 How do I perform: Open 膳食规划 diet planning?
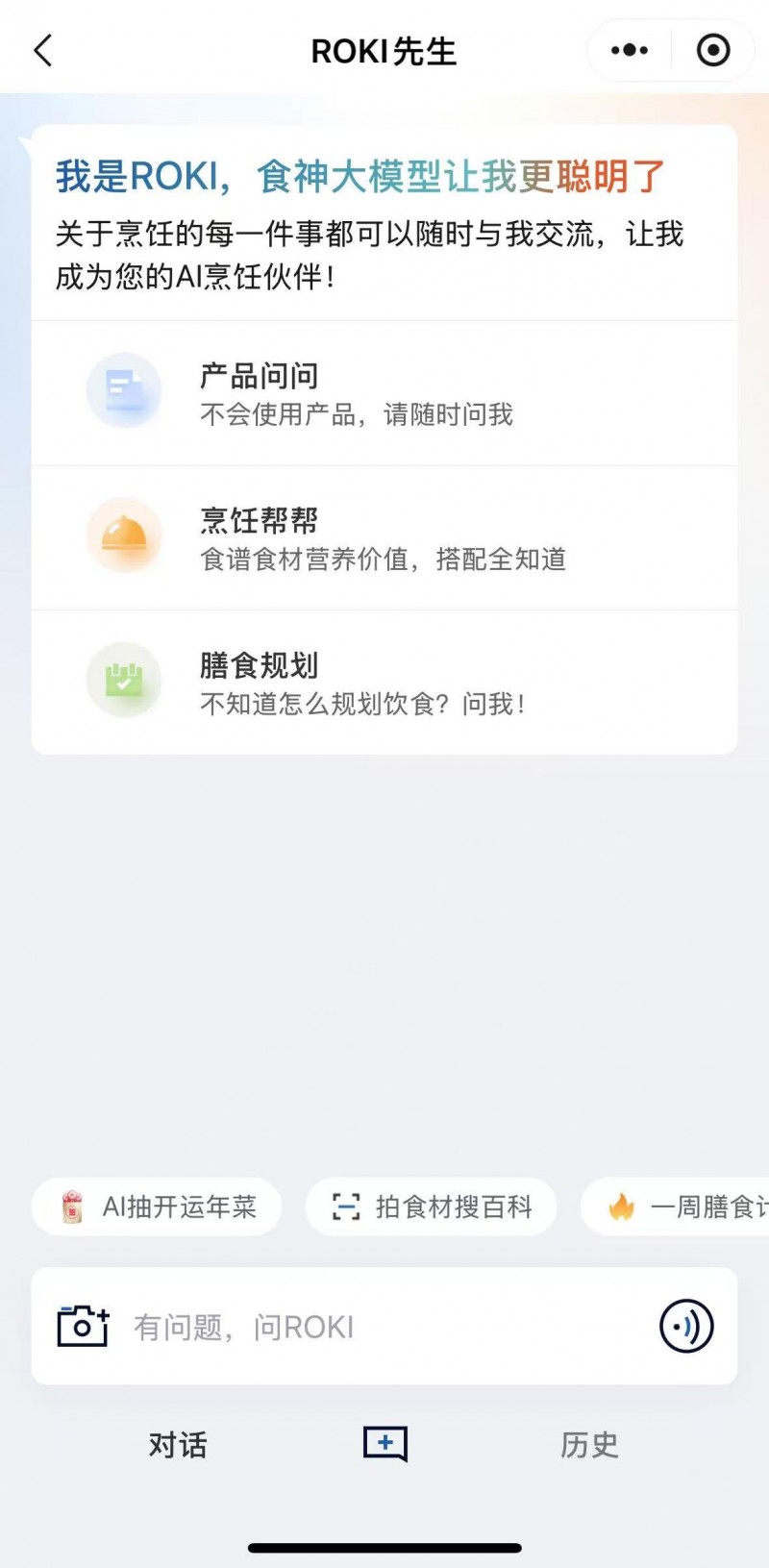click(x=384, y=682)
